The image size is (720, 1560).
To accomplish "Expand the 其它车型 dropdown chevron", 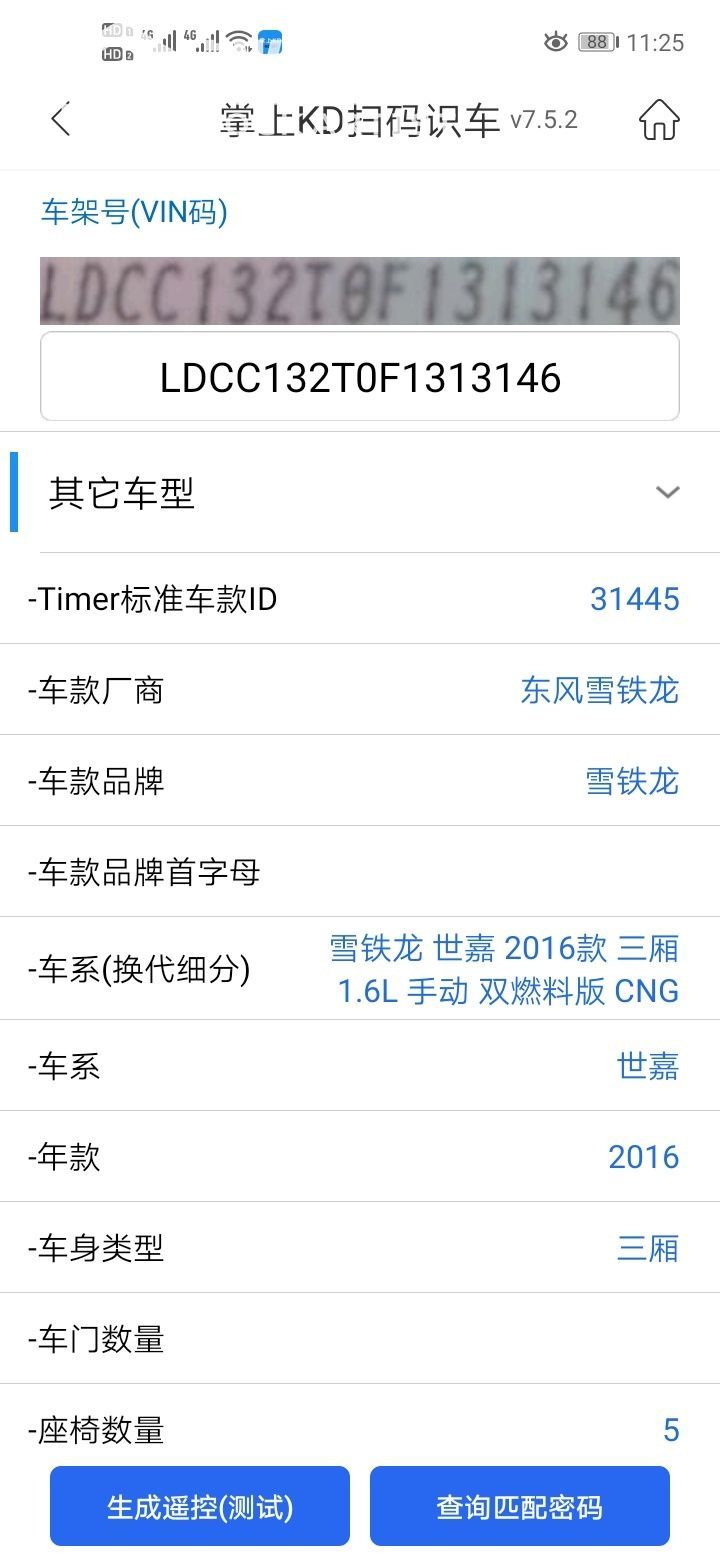I will tap(667, 492).
